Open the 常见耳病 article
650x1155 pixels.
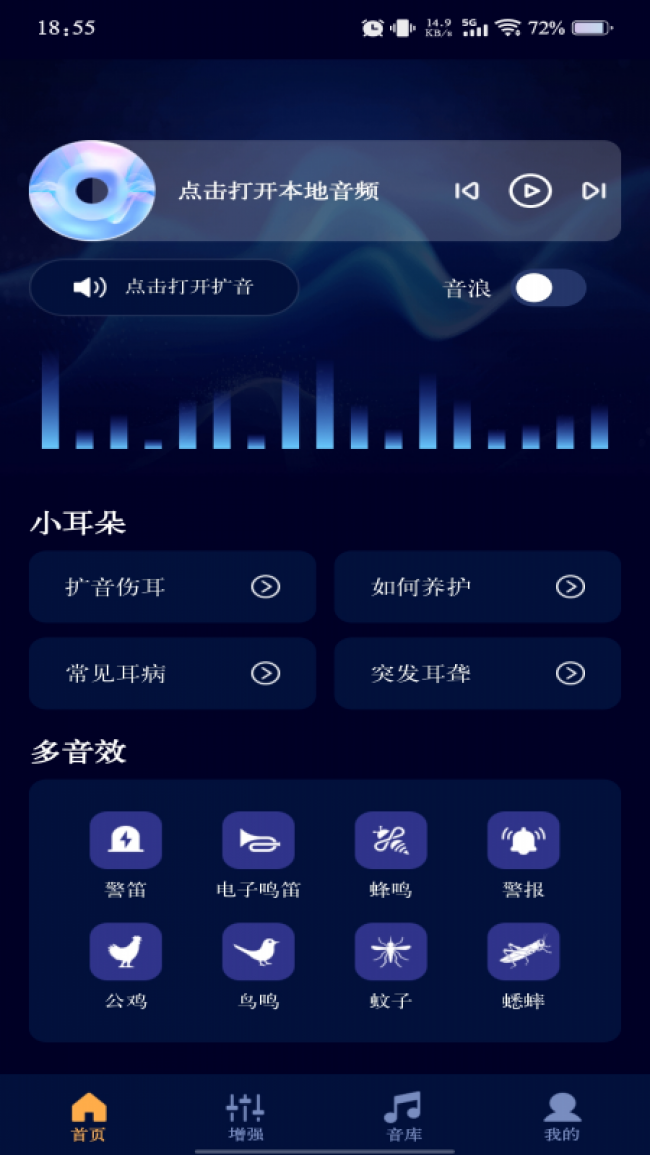coord(172,673)
